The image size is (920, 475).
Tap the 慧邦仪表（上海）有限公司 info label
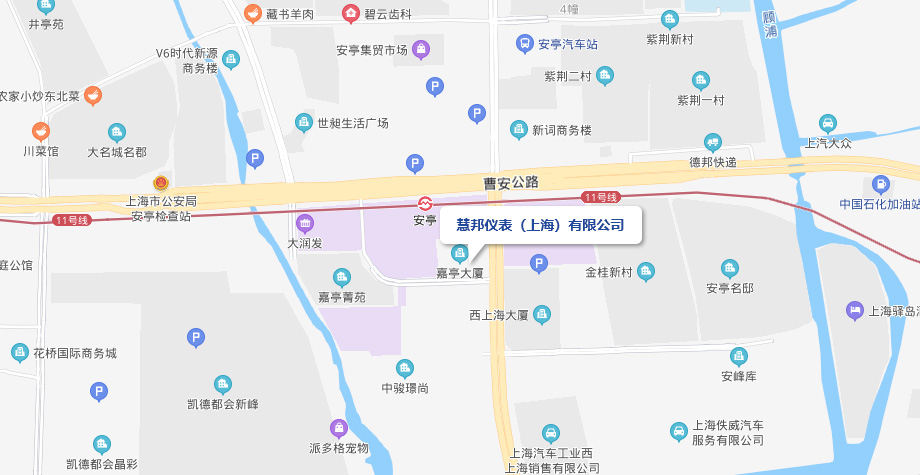[x=540, y=225]
